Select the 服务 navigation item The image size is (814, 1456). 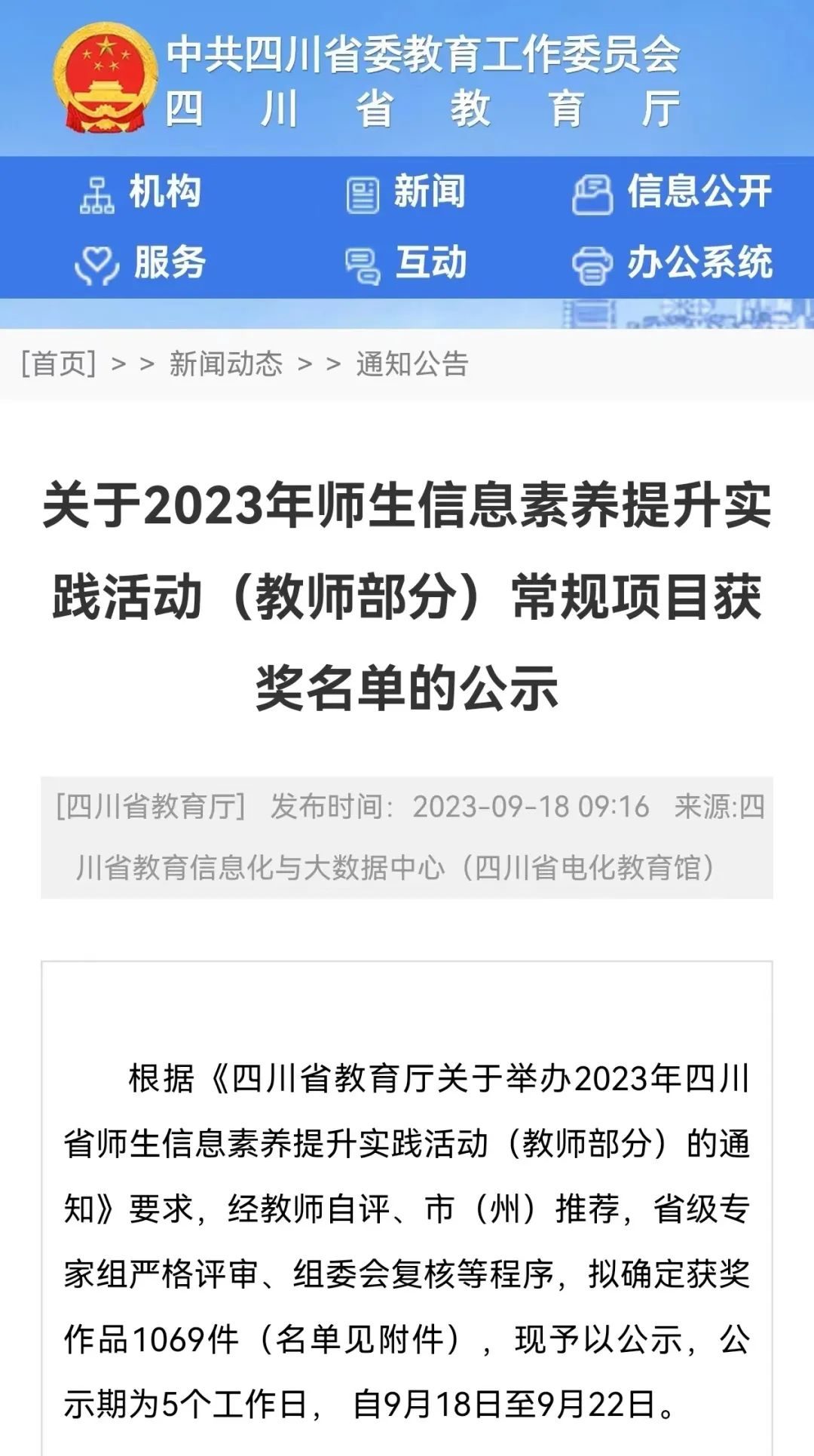click(x=142, y=263)
